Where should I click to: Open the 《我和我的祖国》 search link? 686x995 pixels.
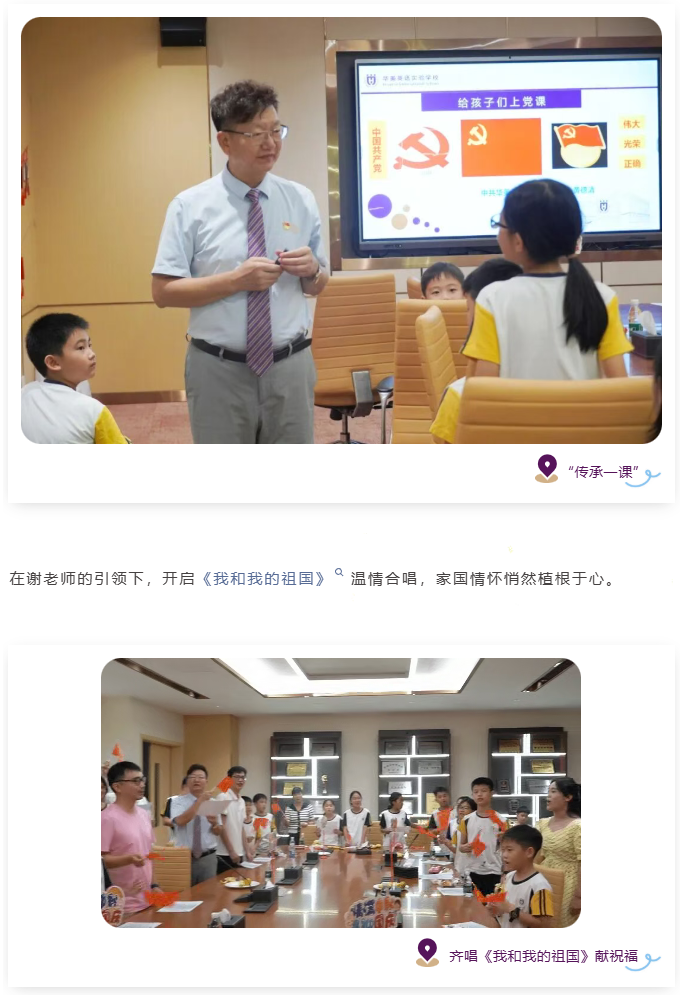265,579
